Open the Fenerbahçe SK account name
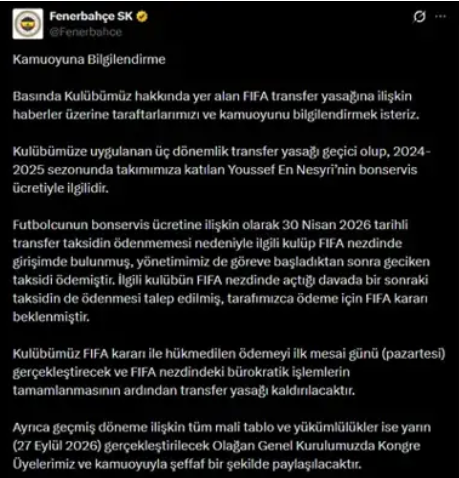The width and height of the screenshot is (459, 478). [x=91, y=16]
